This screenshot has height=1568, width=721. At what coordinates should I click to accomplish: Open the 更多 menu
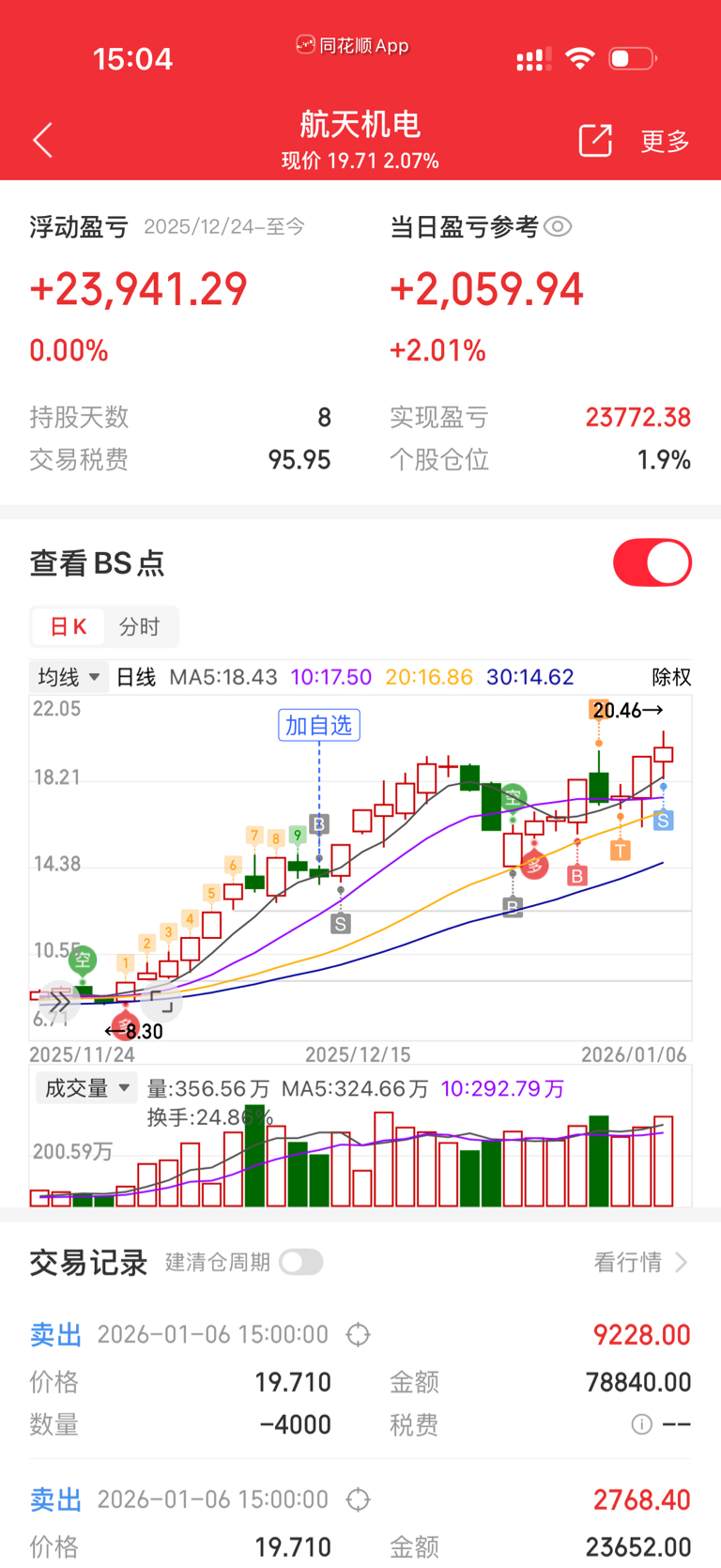[666, 141]
